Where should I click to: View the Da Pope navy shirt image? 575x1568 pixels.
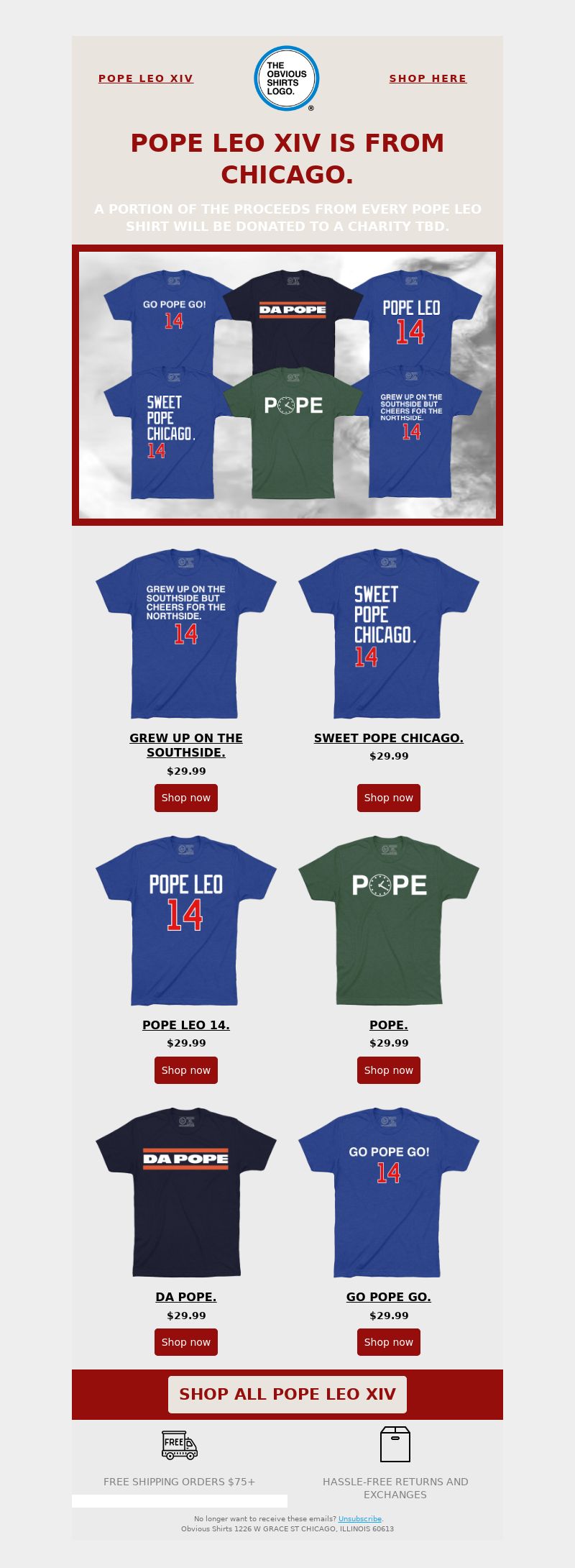186,1193
